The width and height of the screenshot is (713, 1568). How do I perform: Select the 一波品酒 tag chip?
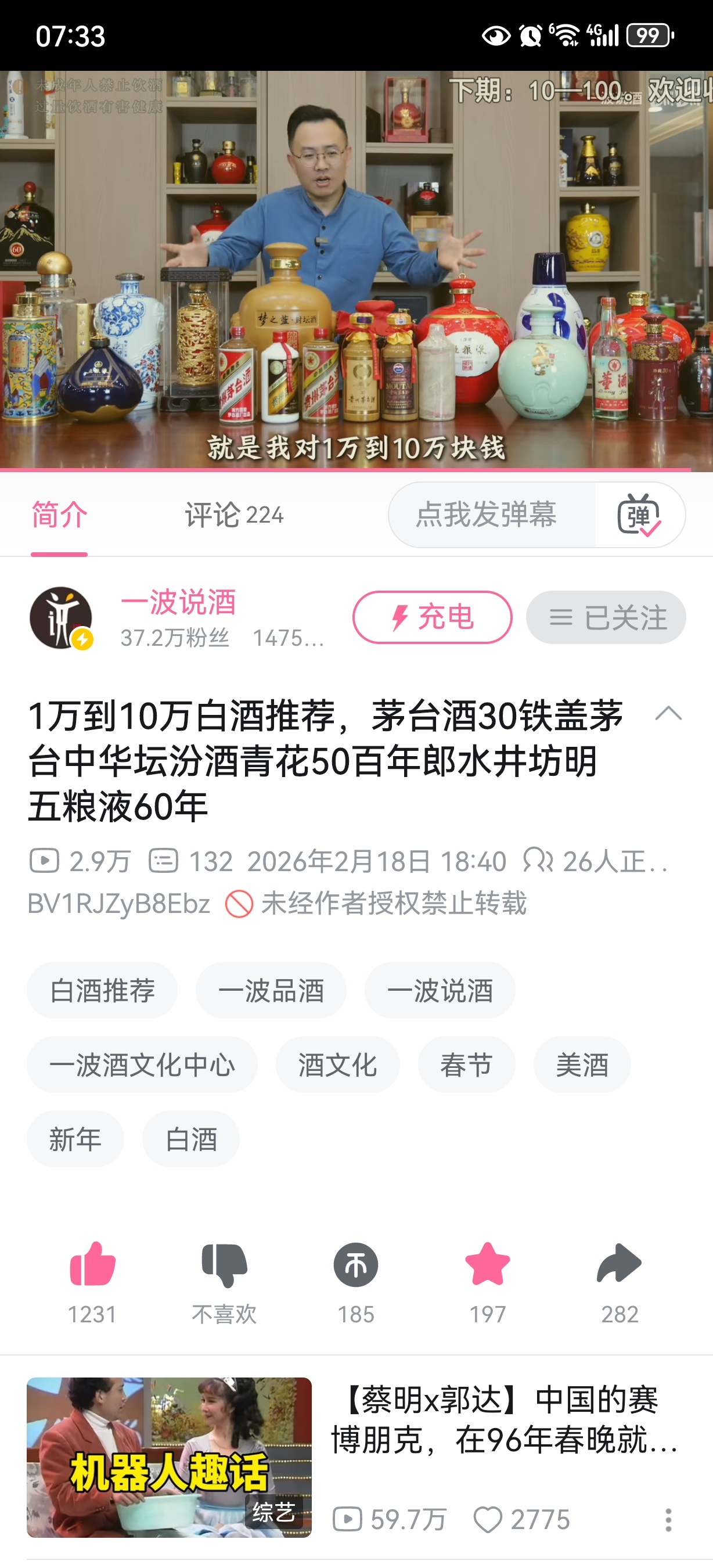[x=271, y=990]
